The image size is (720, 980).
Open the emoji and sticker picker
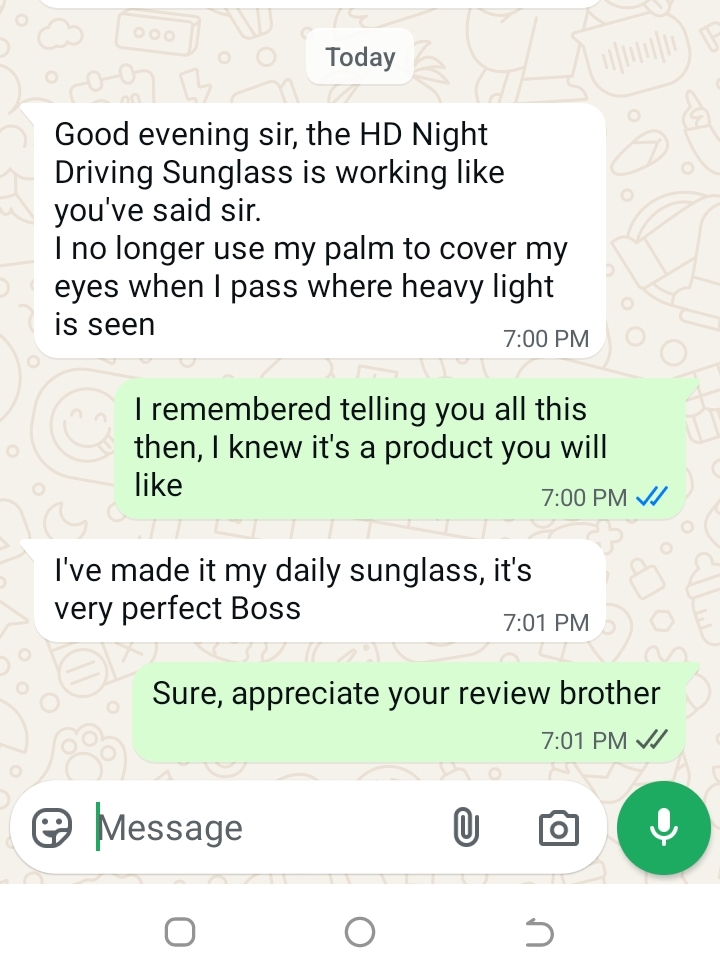(52, 828)
